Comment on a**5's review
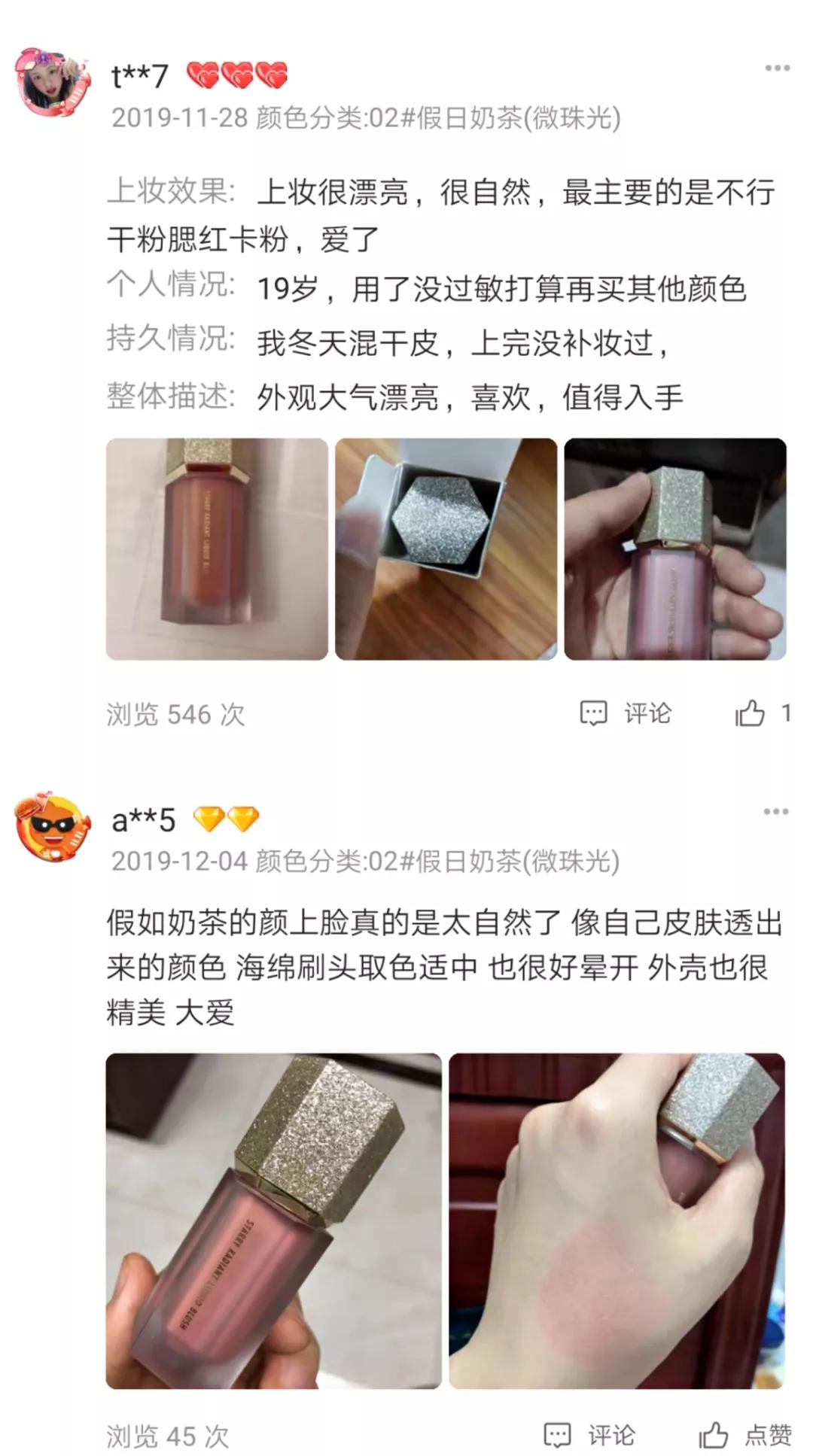This screenshot has height=1456, width=813. point(589,1435)
